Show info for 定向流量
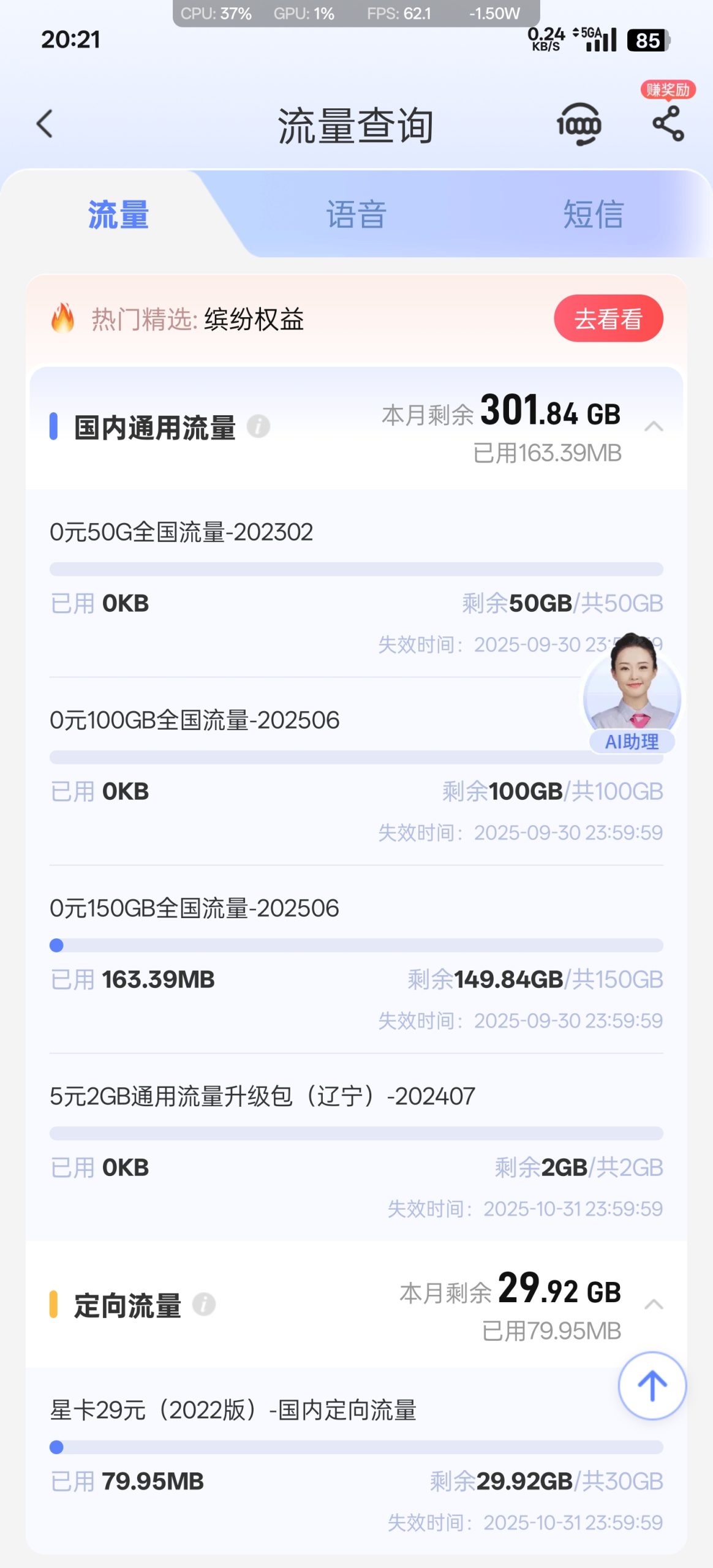Image resolution: width=713 pixels, height=1568 pixels. click(x=204, y=1305)
